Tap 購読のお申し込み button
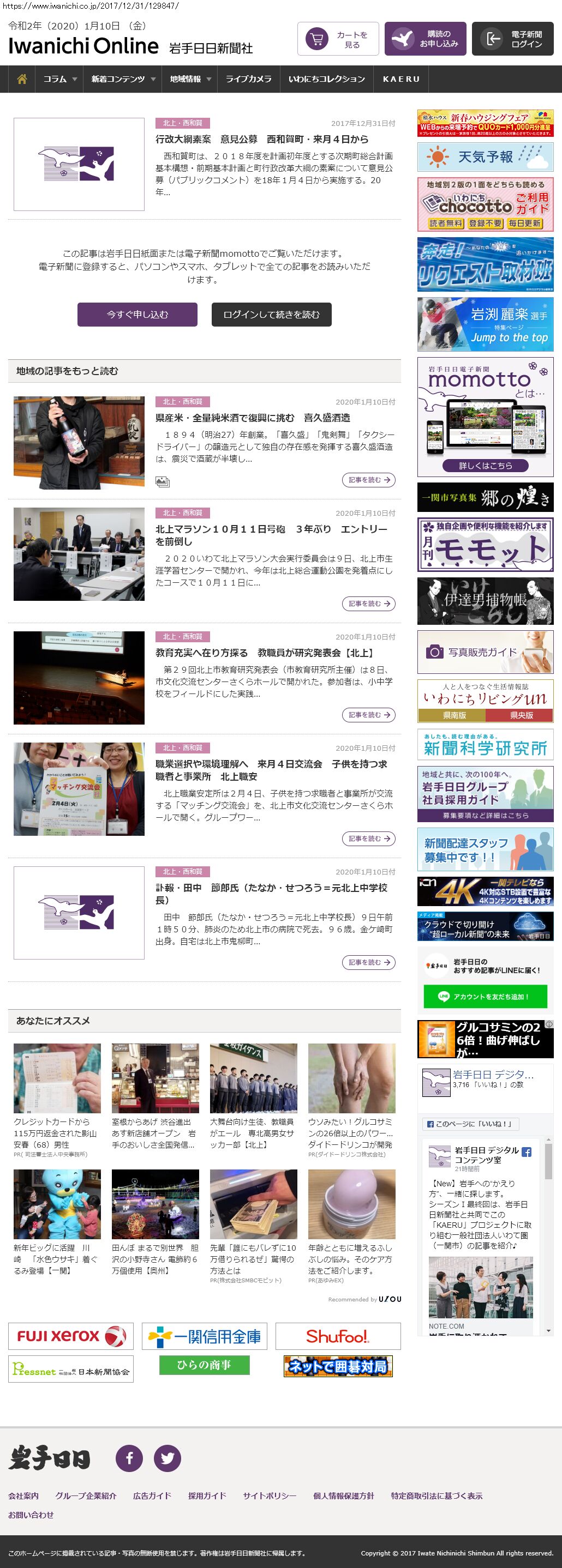The height and width of the screenshot is (1568, 562). (x=425, y=40)
